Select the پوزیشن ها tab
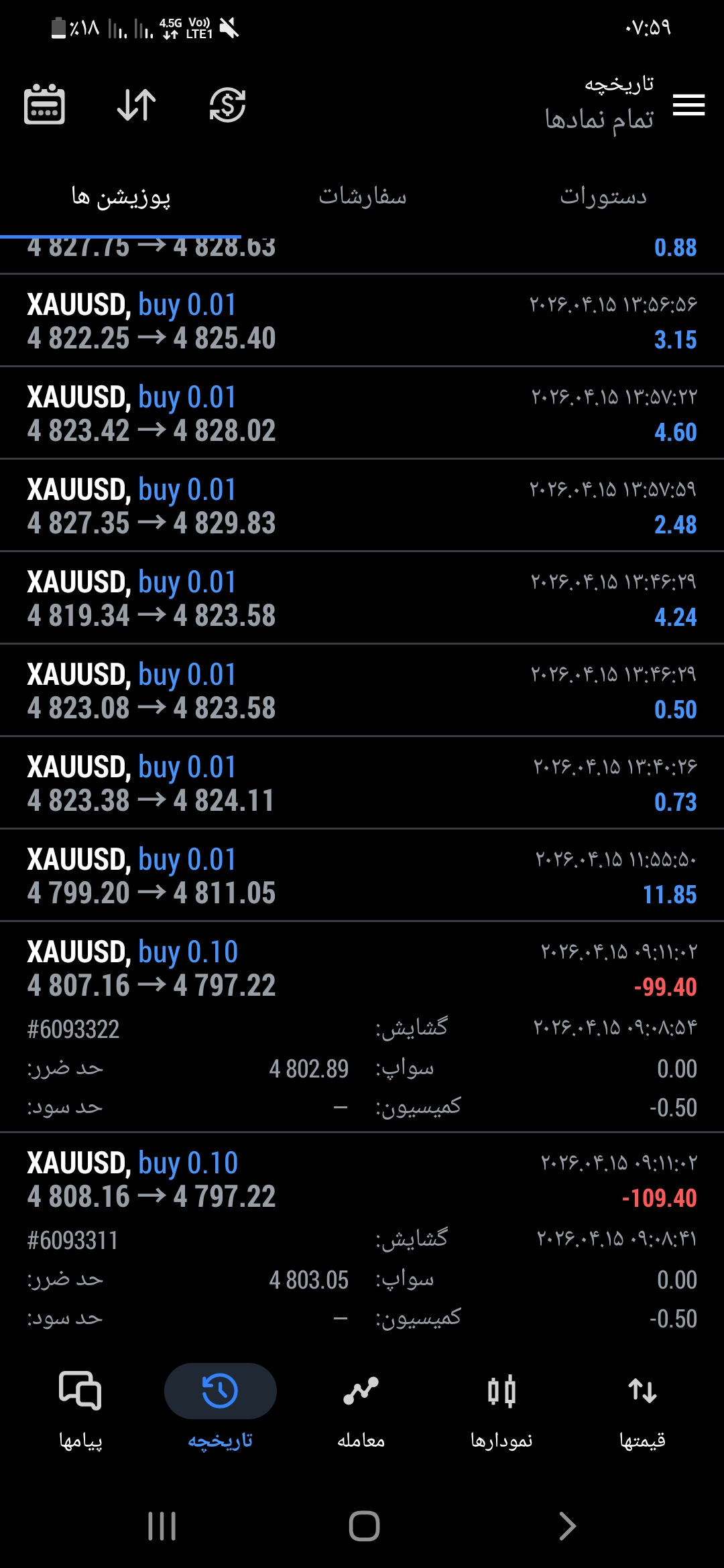Image resolution: width=724 pixels, height=1568 pixels. tap(121, 198)
